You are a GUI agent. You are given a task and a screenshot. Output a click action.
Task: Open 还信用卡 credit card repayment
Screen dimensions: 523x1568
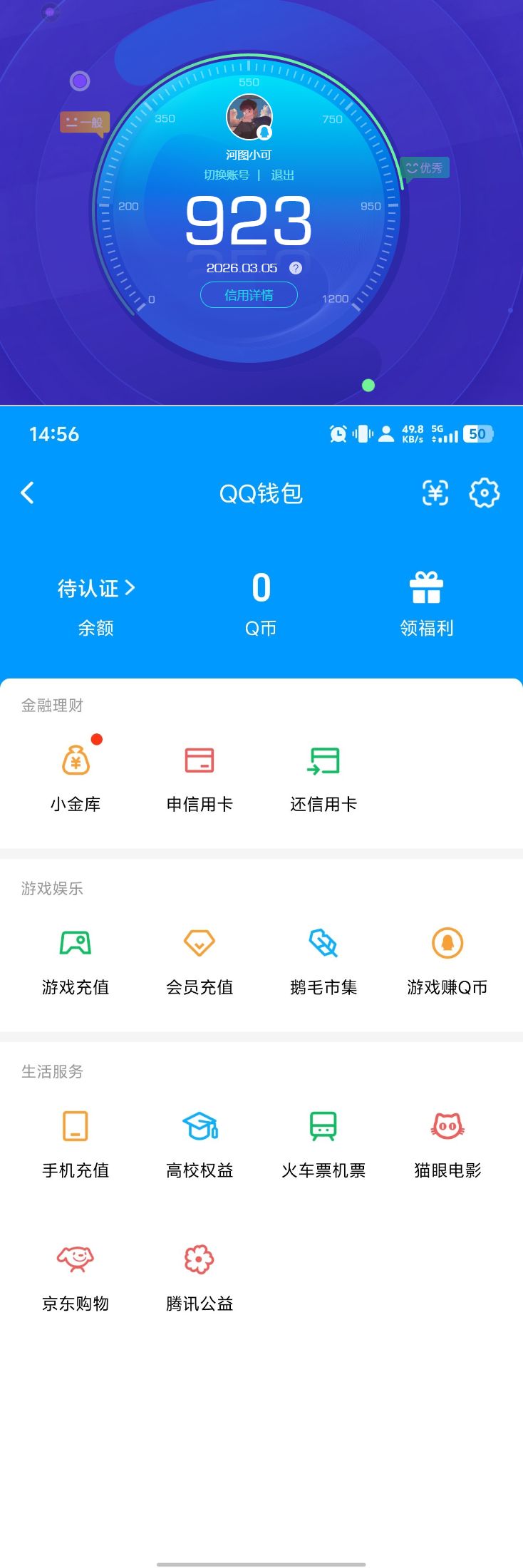click(323, 775)
